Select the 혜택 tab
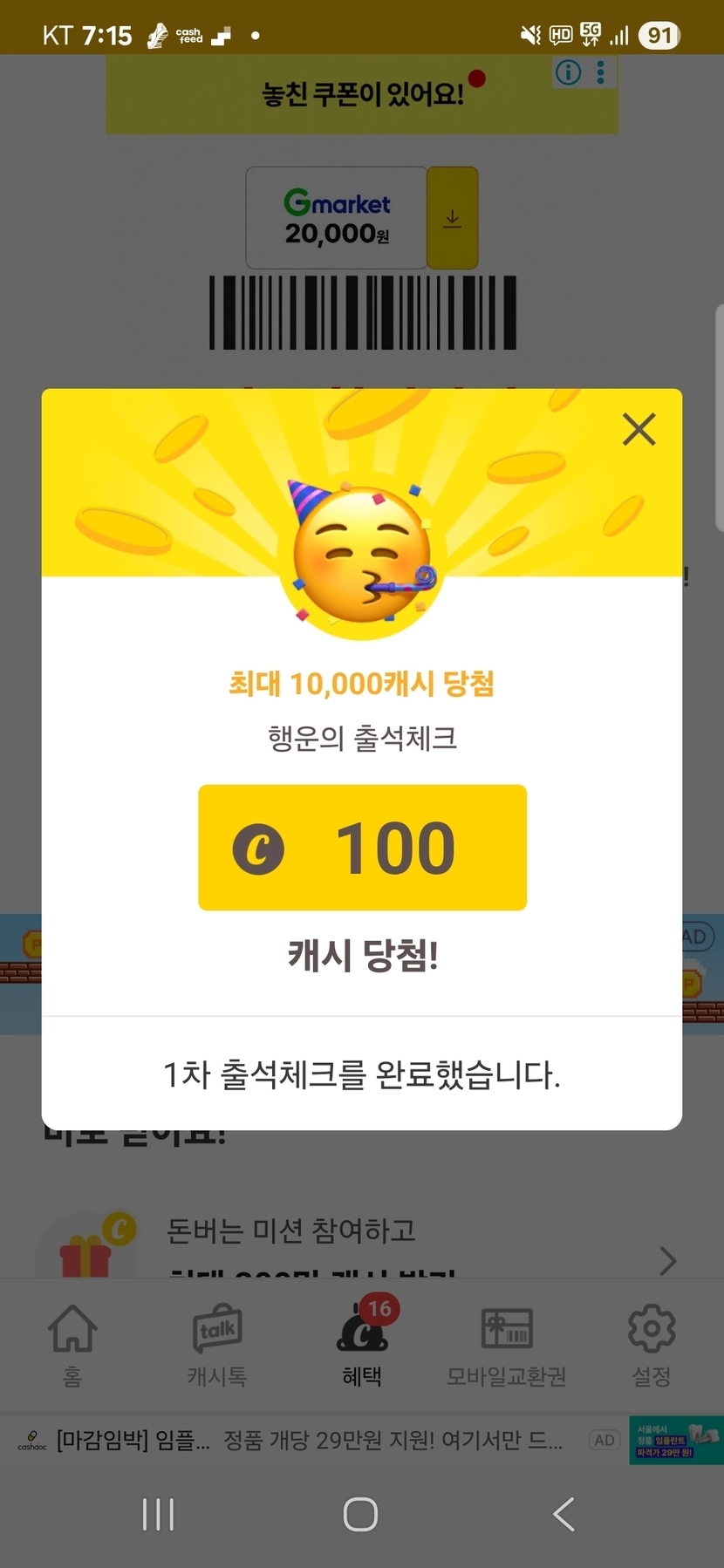Screen dimensions: 724x1568 pyautogui.click(x=362, y=1345)
